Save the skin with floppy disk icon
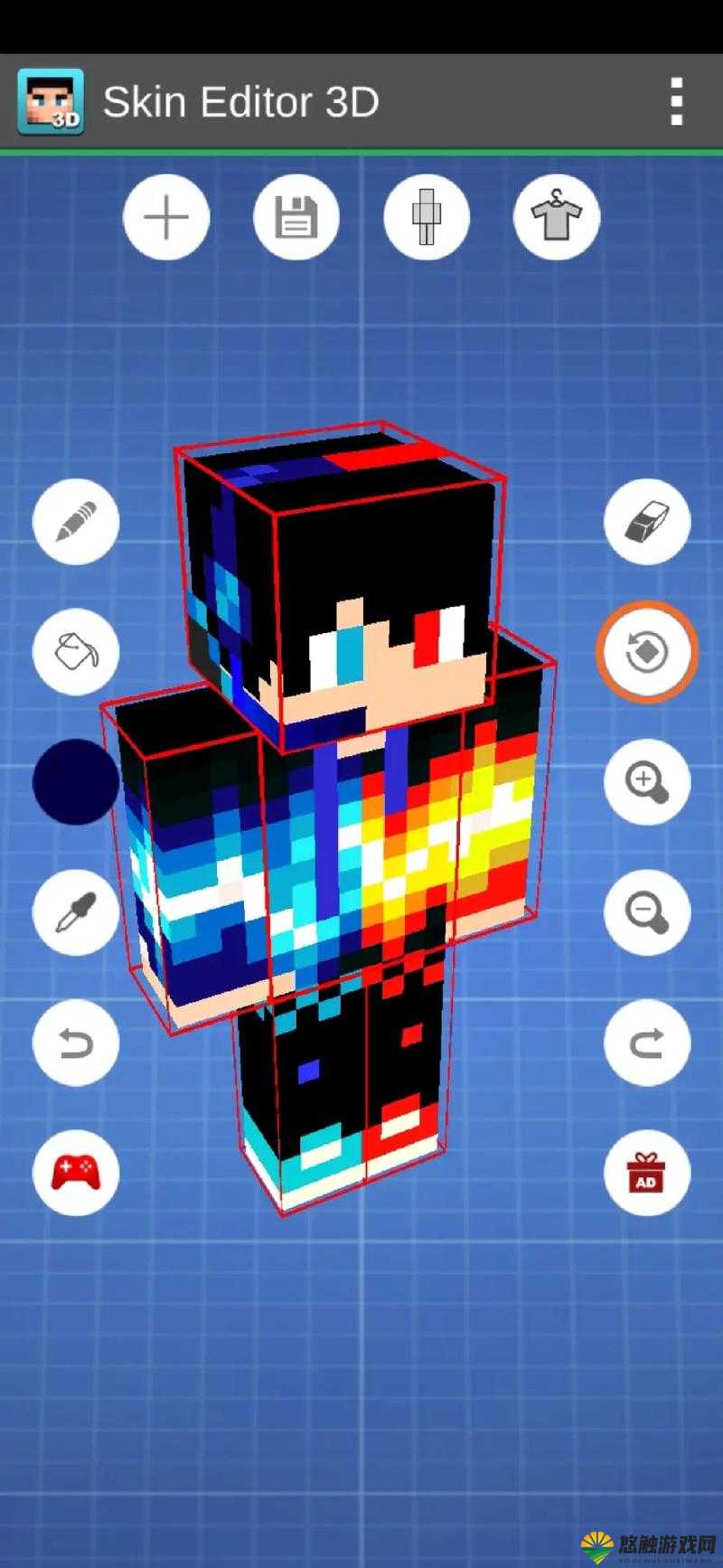The height and width of the screenshot is (1568, 723). click(296, 218)
